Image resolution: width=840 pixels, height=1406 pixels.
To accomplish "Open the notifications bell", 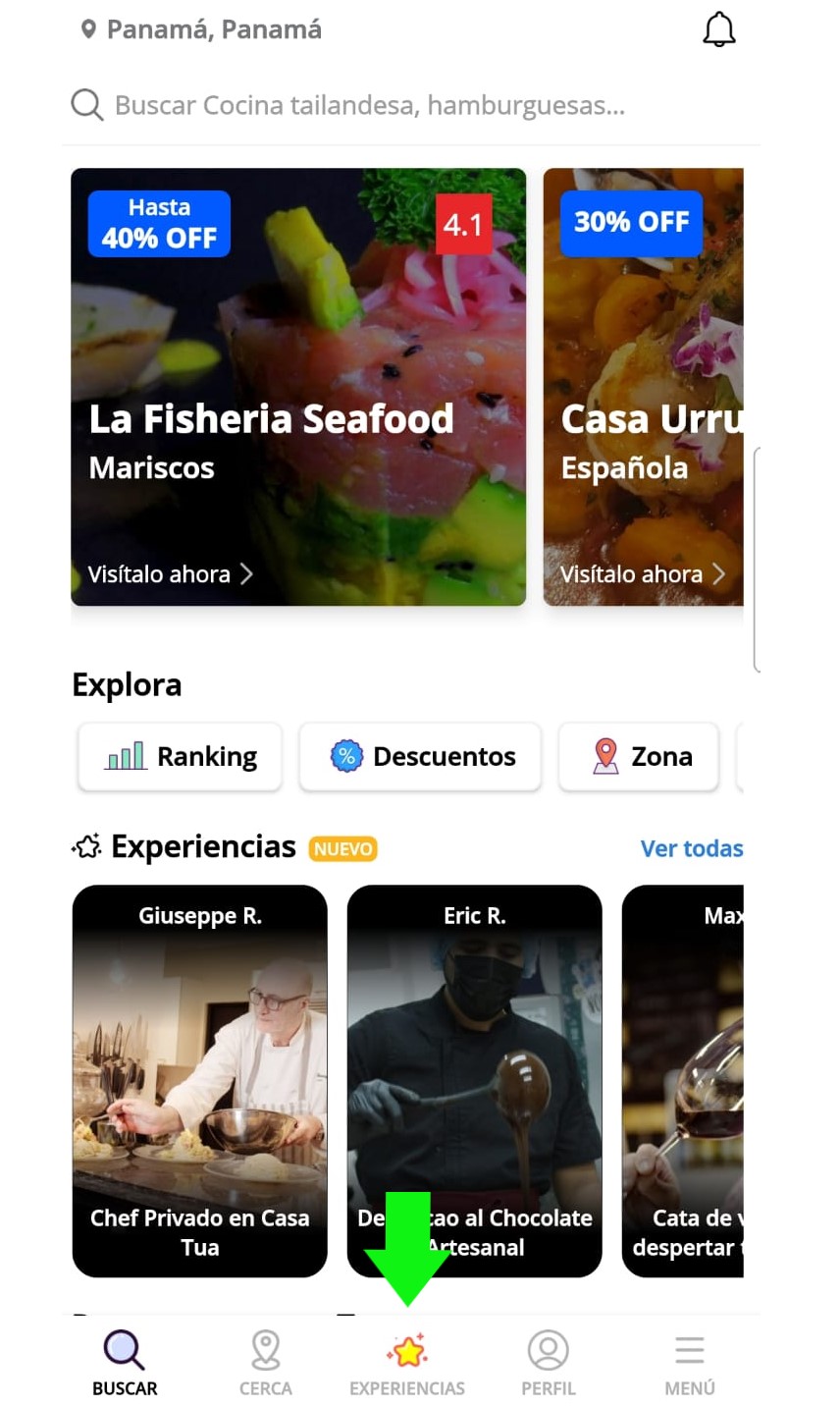I will tap(718, 29).
